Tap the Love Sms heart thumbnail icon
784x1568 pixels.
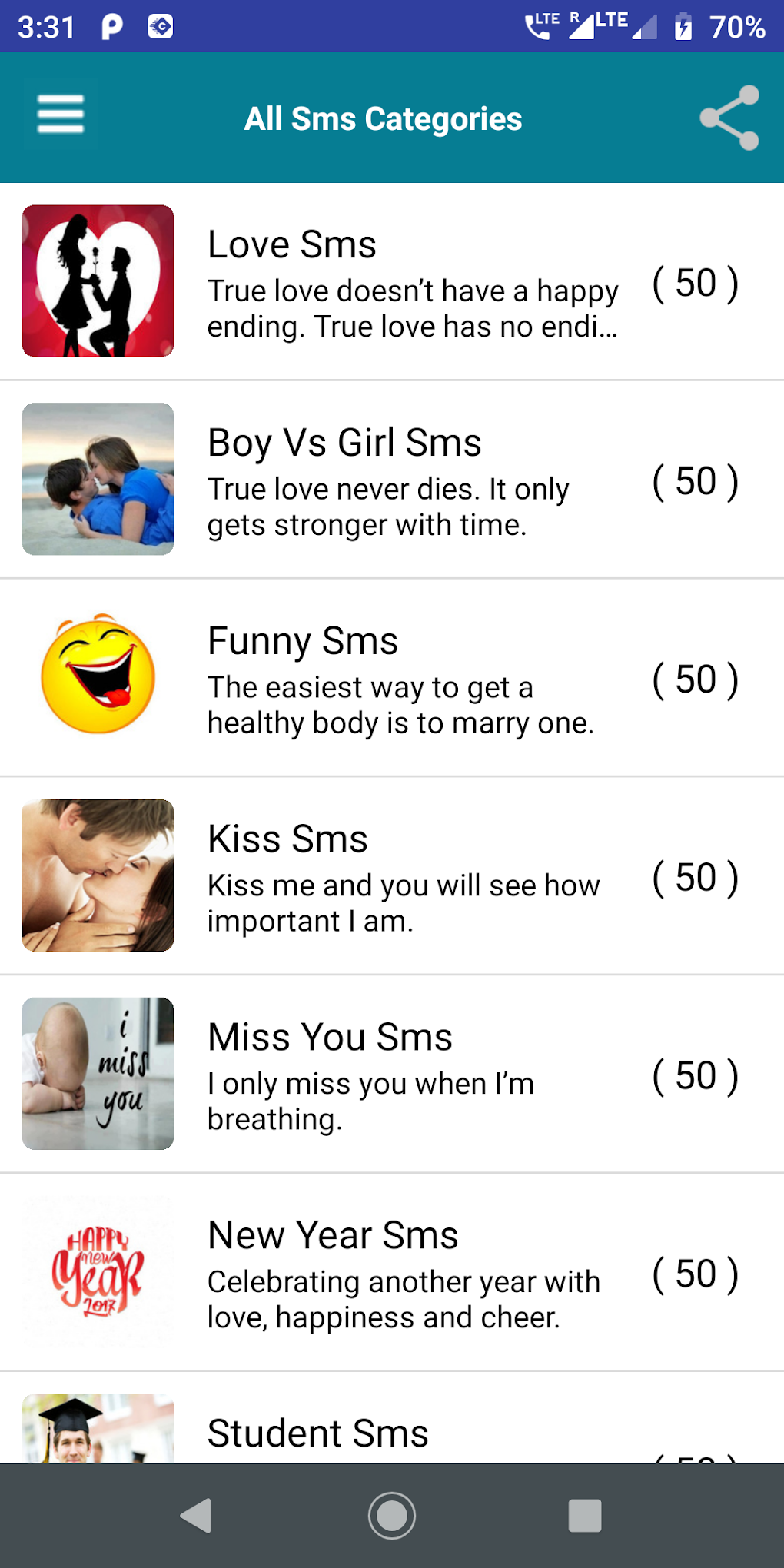coord(98,281)
